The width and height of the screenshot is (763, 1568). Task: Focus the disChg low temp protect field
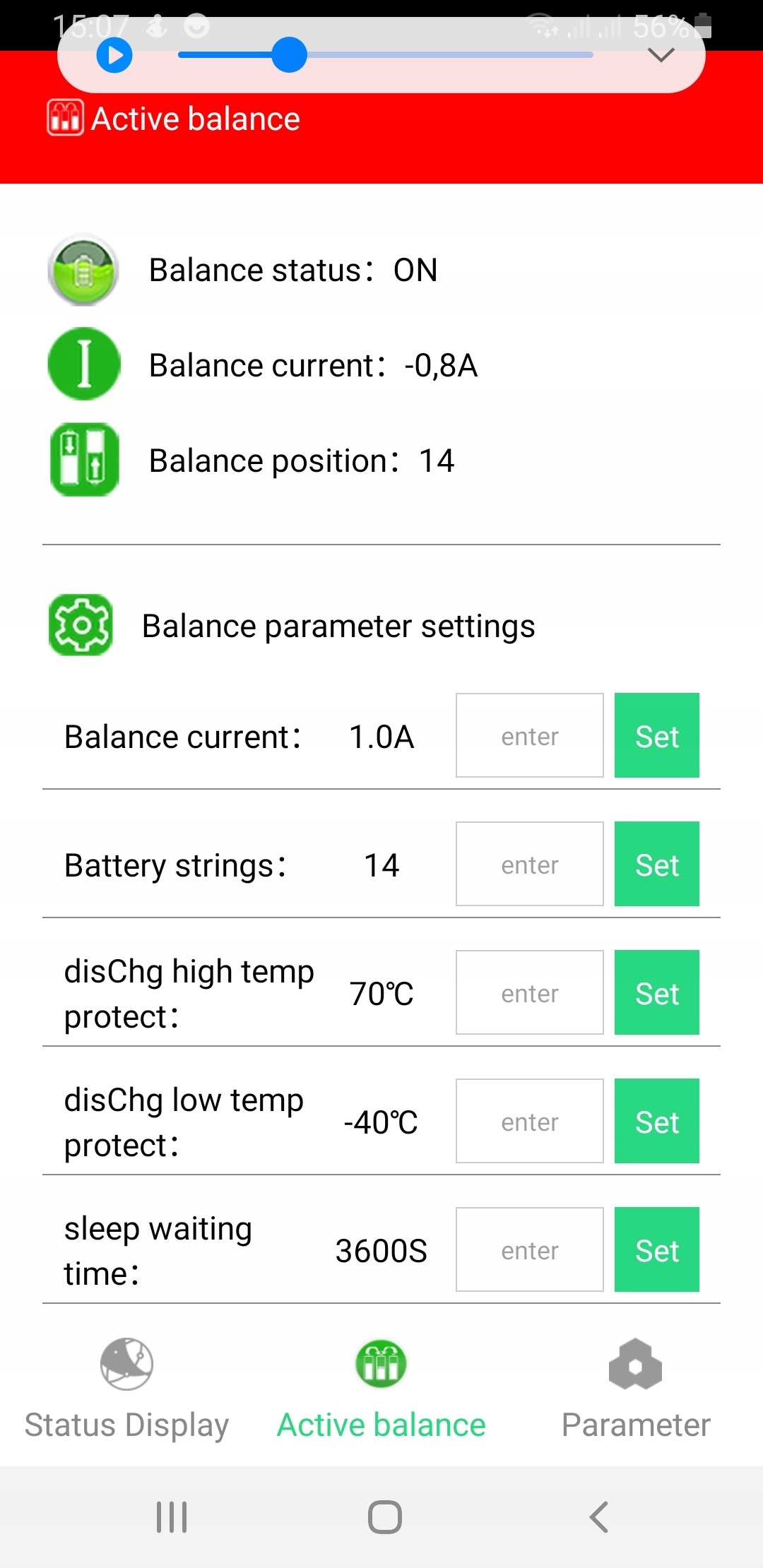[529, 1121]
